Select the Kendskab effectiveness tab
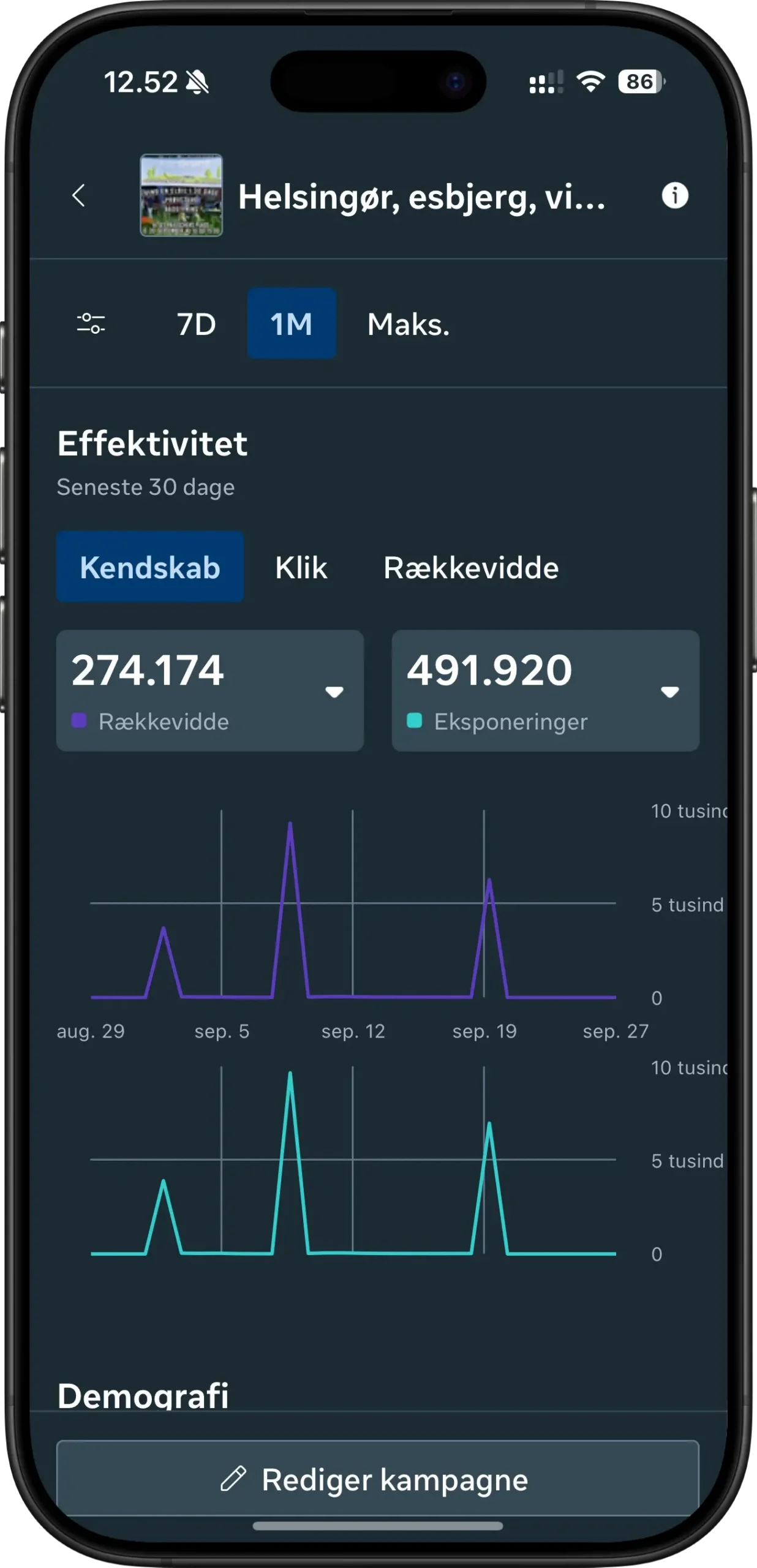Screen dimensions: 757x1568 (150, 567)
